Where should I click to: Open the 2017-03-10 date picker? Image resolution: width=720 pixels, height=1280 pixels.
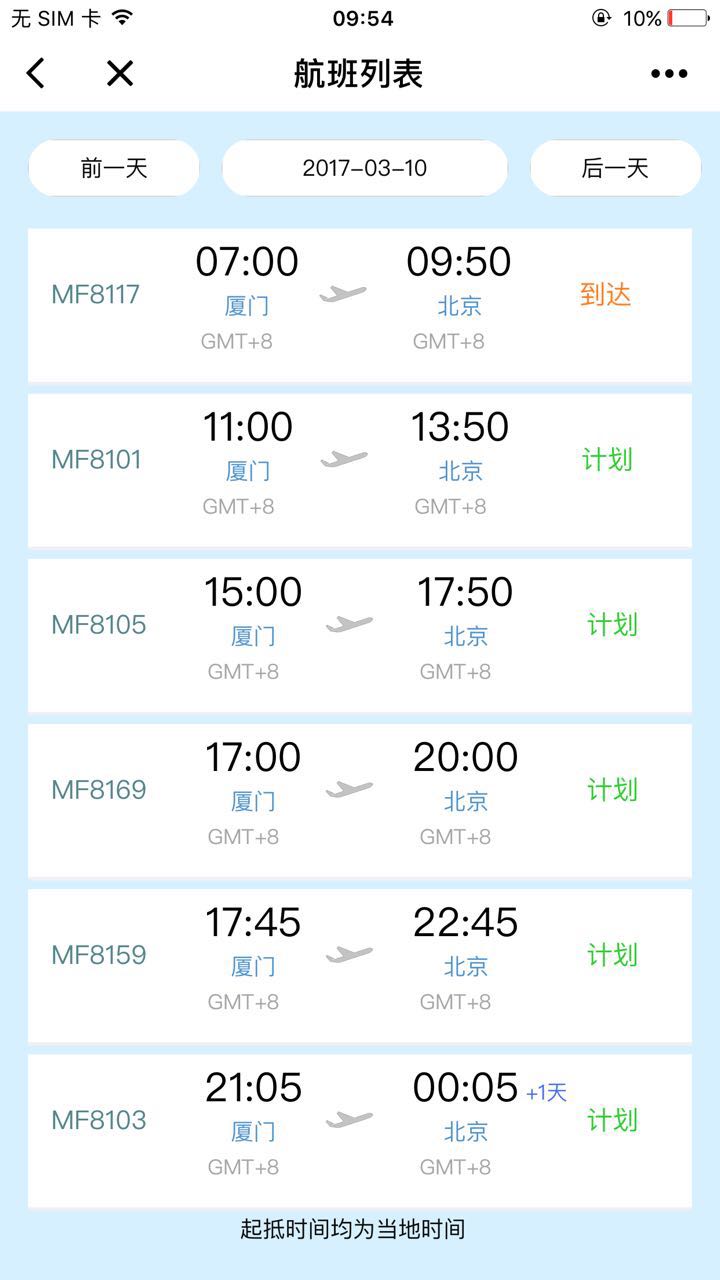pyautogui.click(x=364, y=168)
